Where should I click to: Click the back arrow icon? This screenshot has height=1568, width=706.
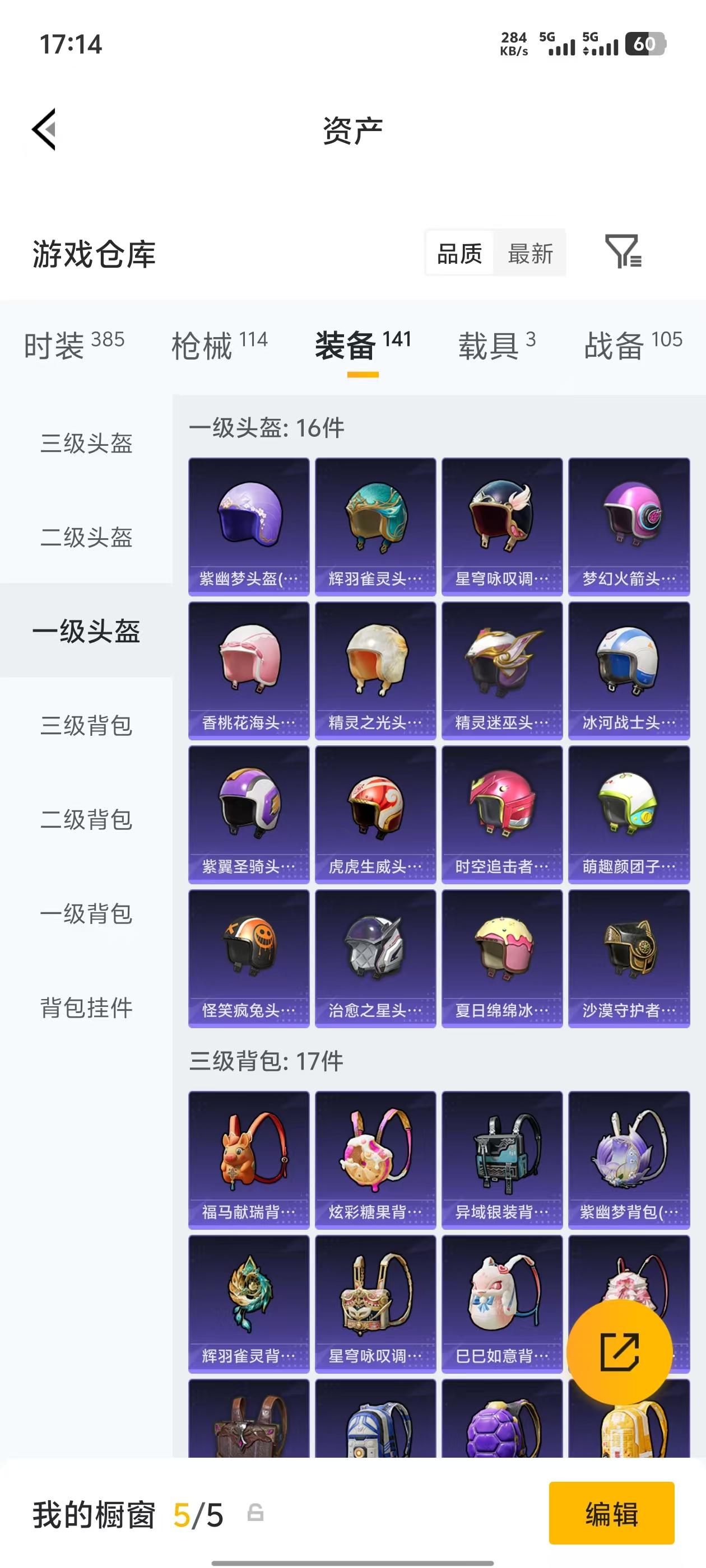[x=44, y=130]
